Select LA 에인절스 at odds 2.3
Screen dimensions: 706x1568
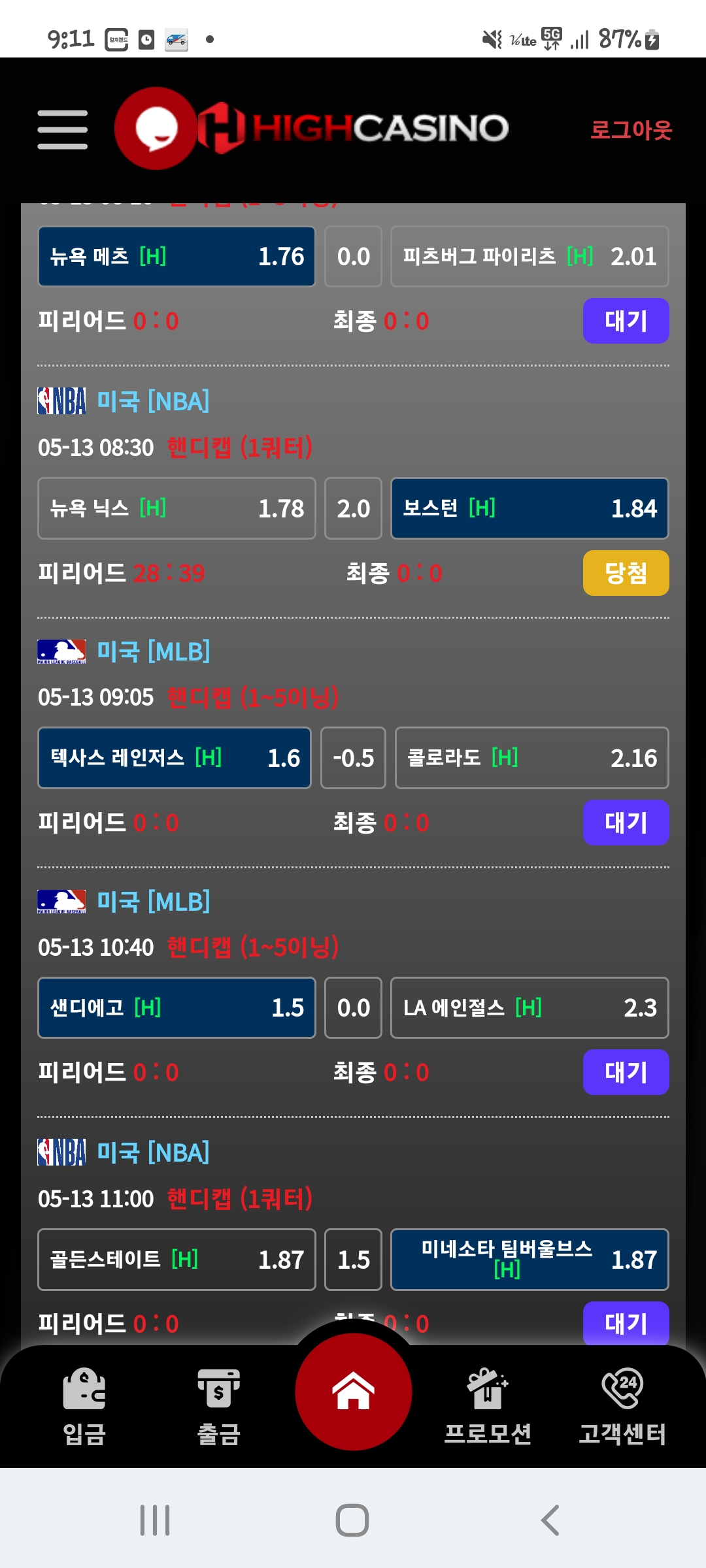point(529,1007)
